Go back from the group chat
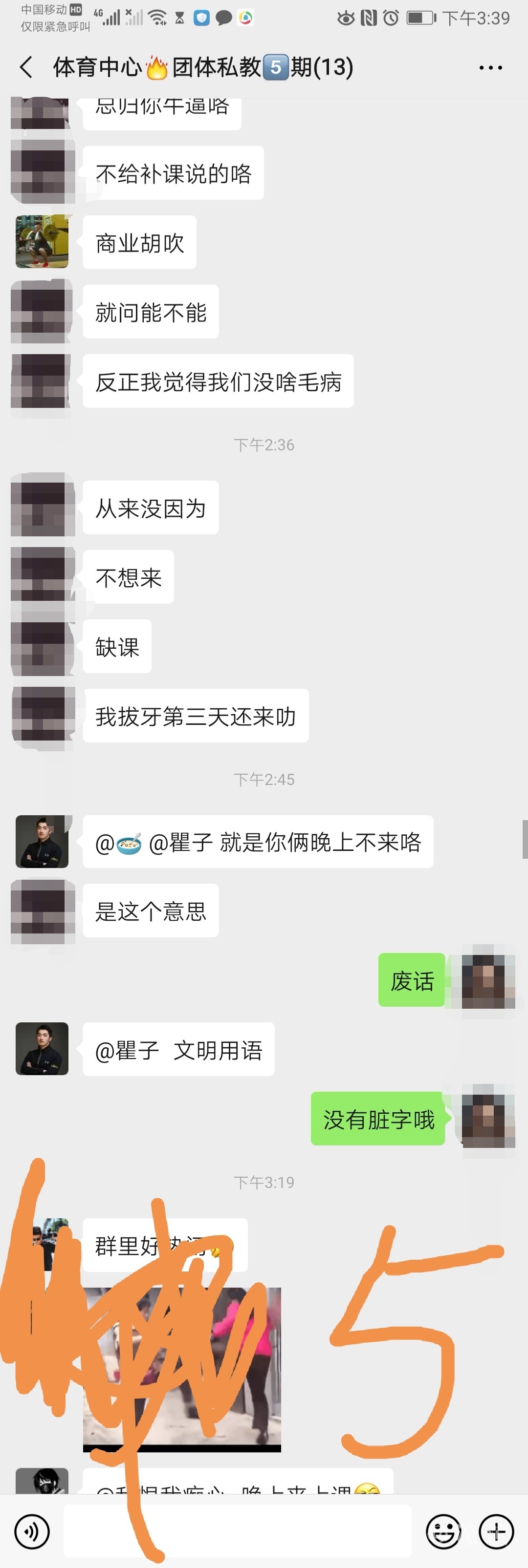The width and height of the screenshot is (528, 1568). [26, 67]
